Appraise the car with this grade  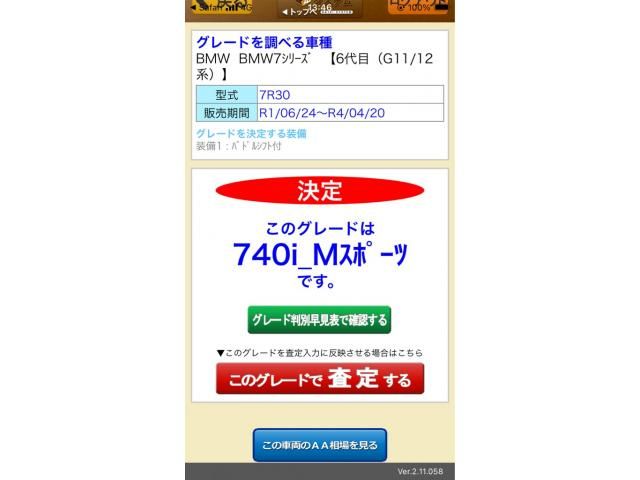click(x=320, y=379)
